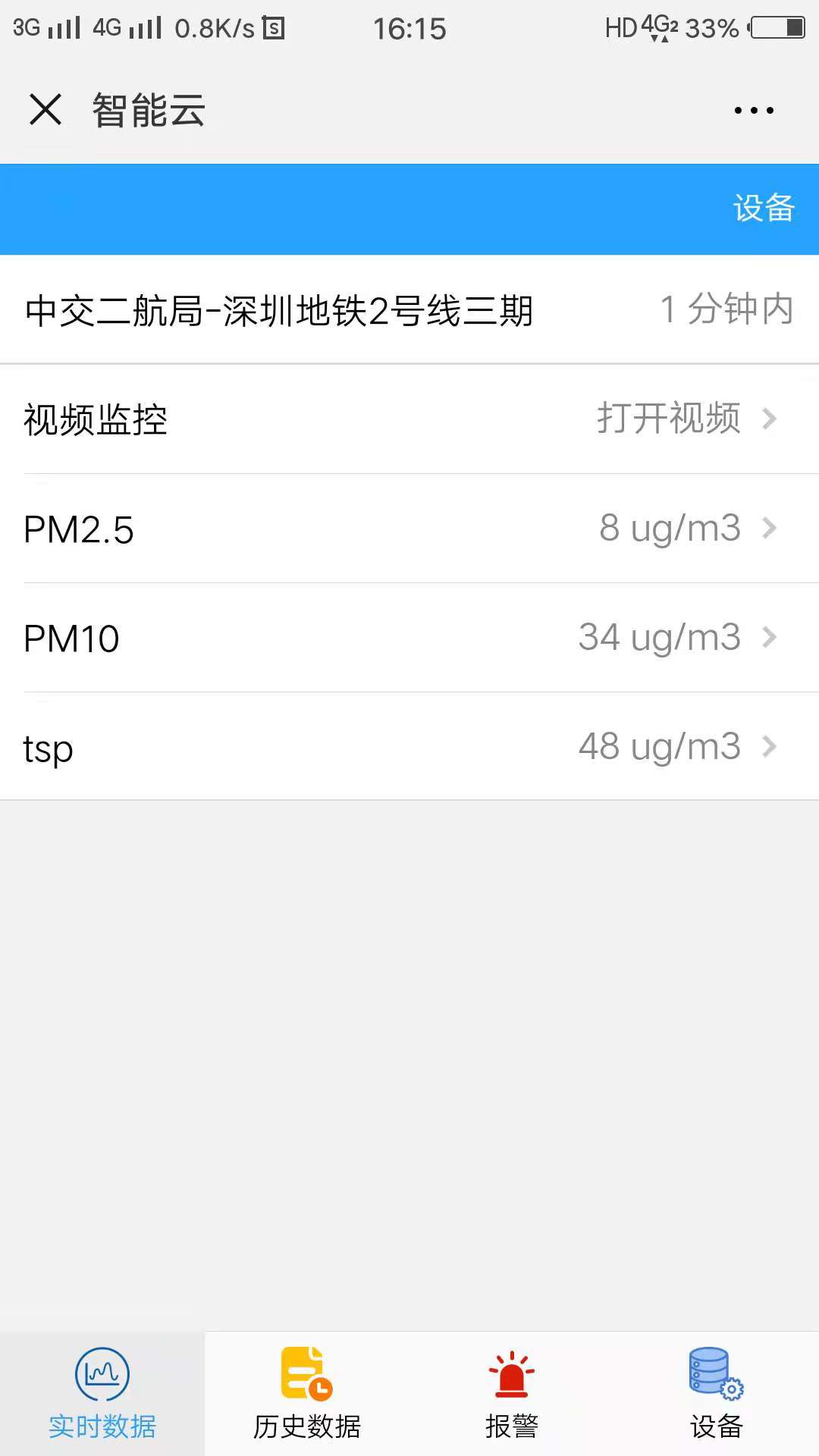View PM2.5 reading details
The width and height of the screenshot is (819, 1456).
coord(409,529)
